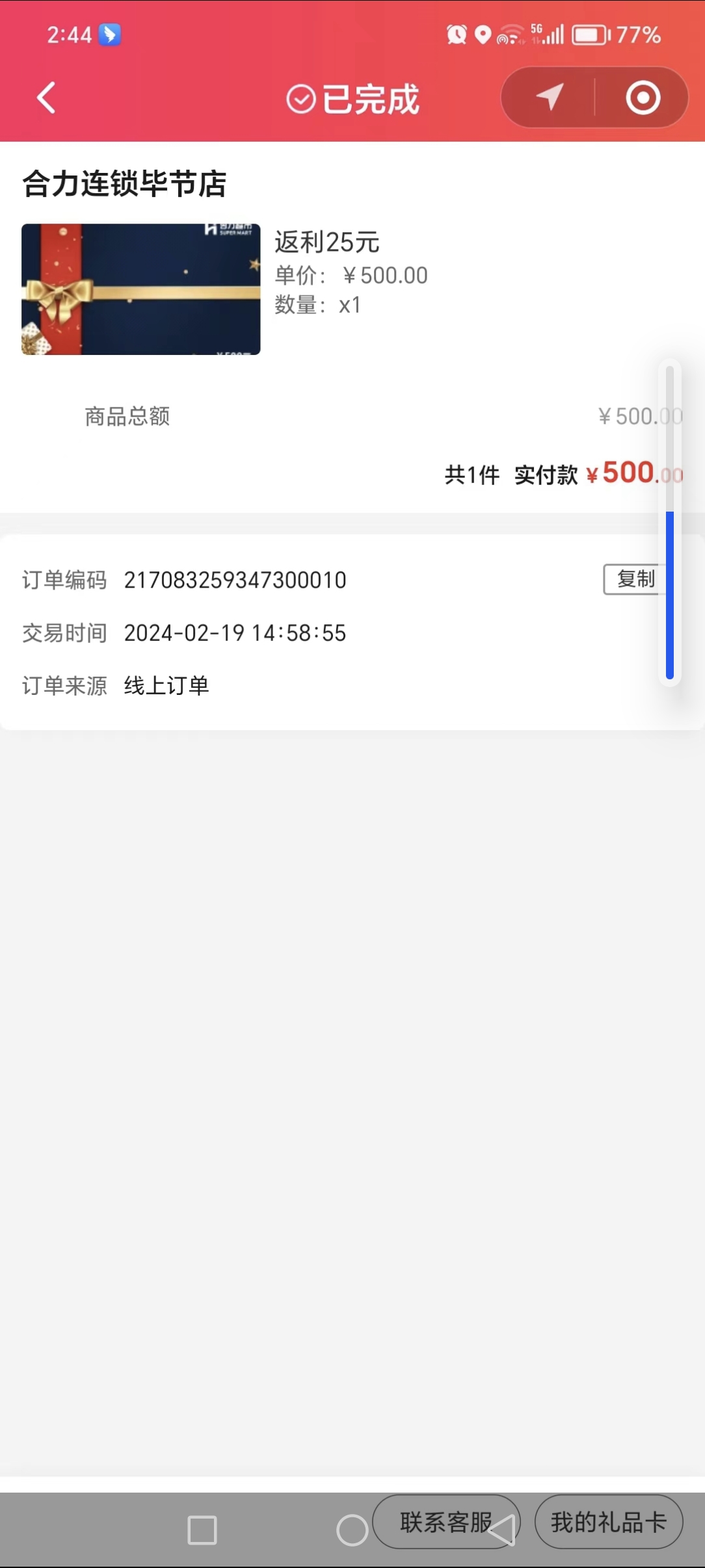Go back using the top-left arrow
705x1568 pixels.
46,98
